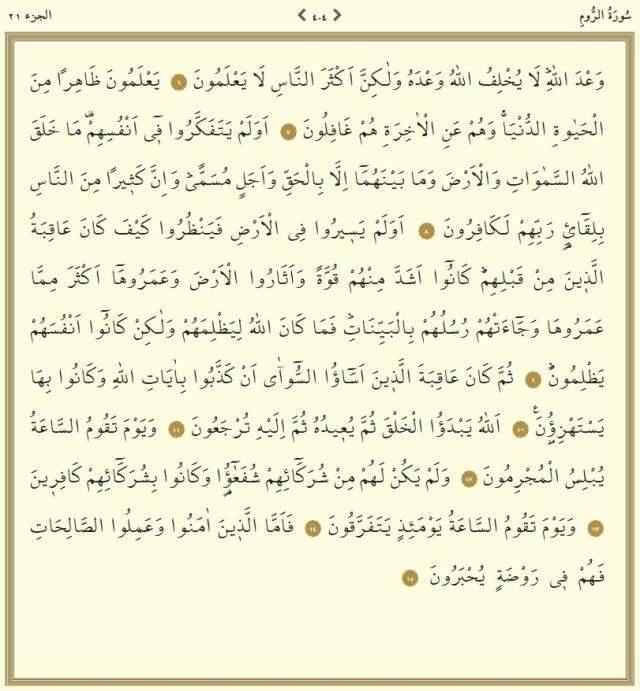Tap the left-pointing arrow beside the page number
Viewport: 640px width, 691px height.
coord(303,15)
